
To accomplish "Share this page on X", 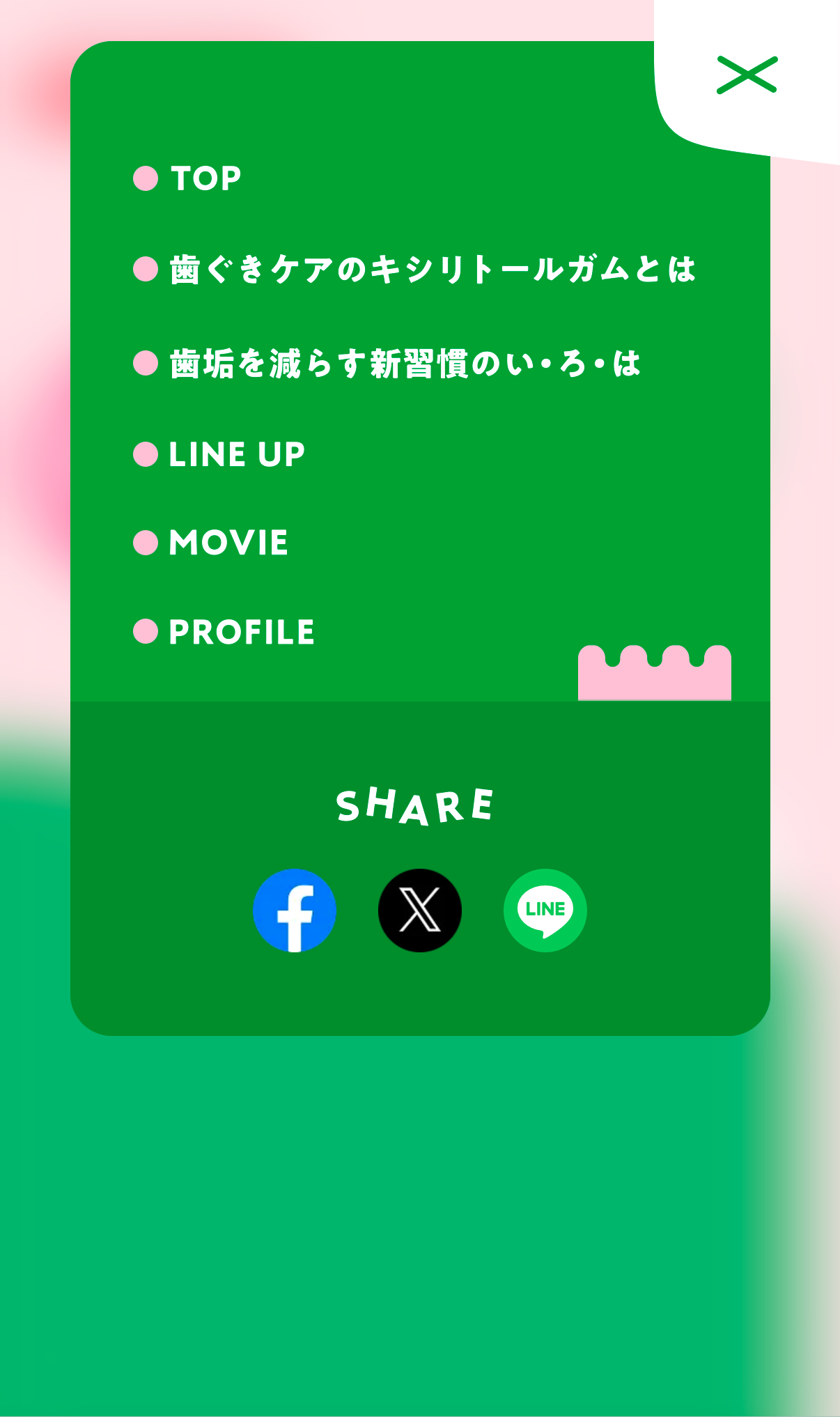I will coord(420,910).
